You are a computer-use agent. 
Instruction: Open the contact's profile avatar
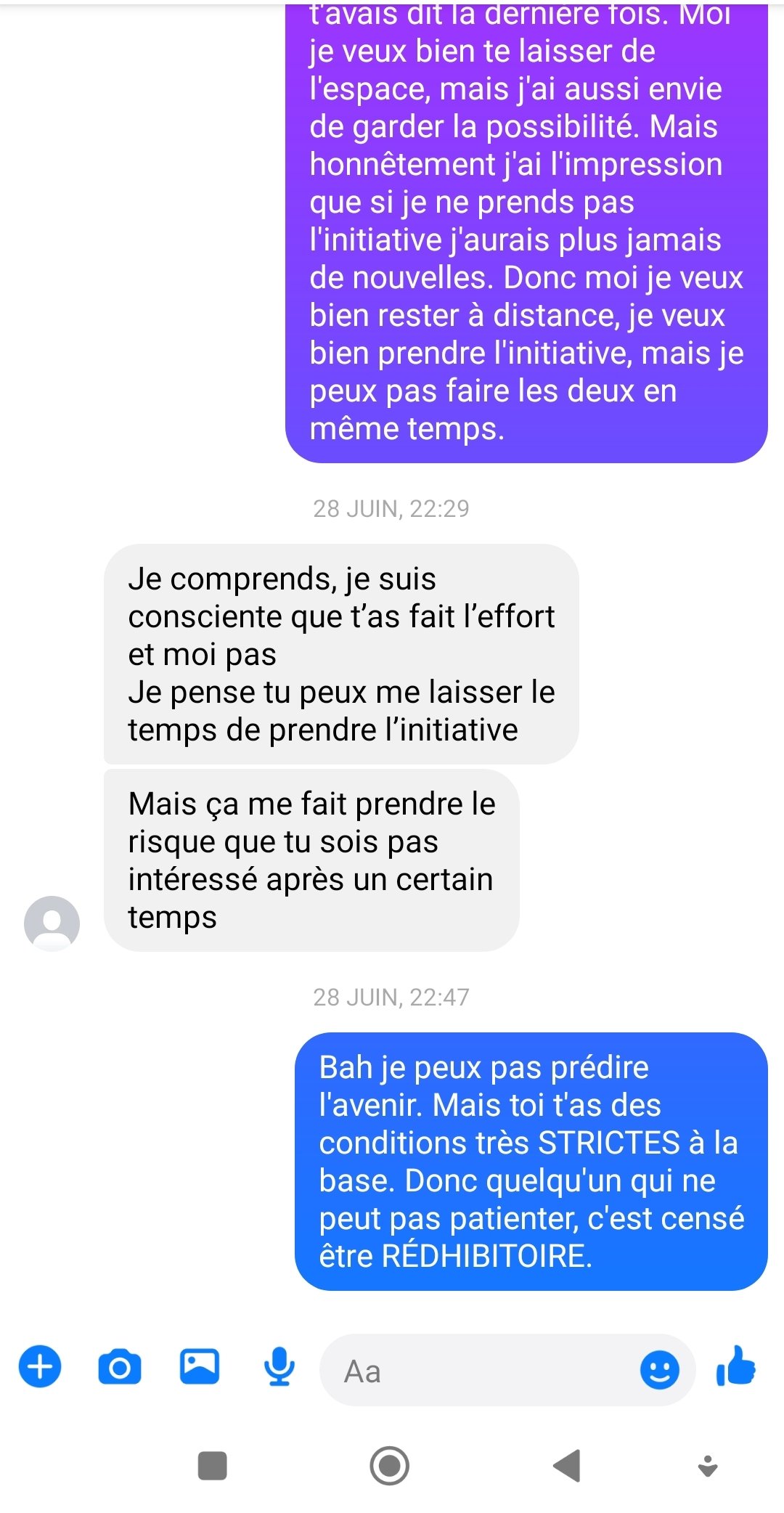pos(52,923)
